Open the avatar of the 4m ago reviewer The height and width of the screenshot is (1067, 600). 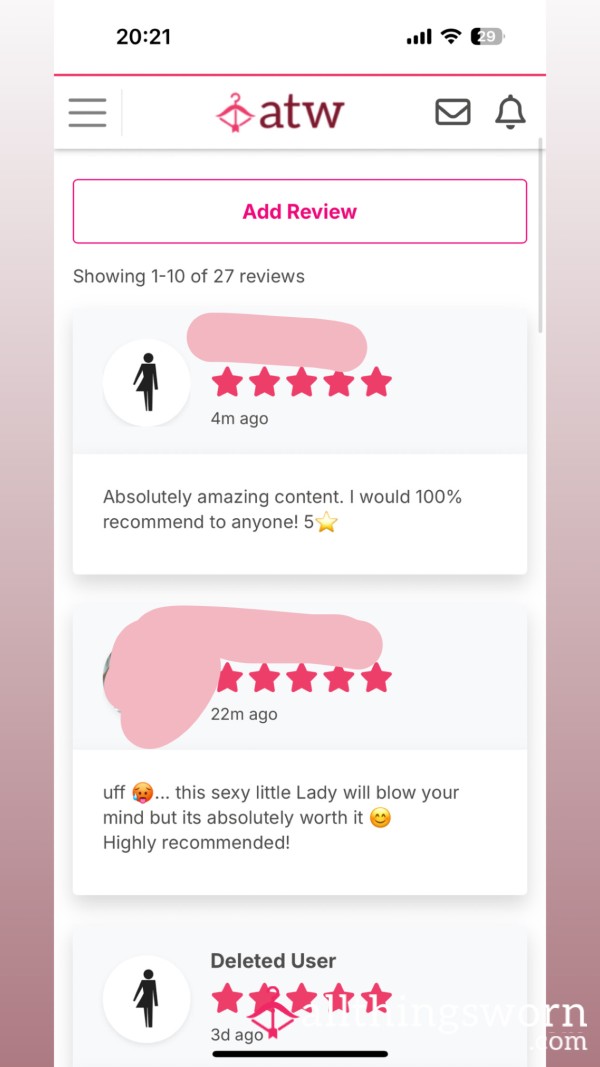point(146,382)
